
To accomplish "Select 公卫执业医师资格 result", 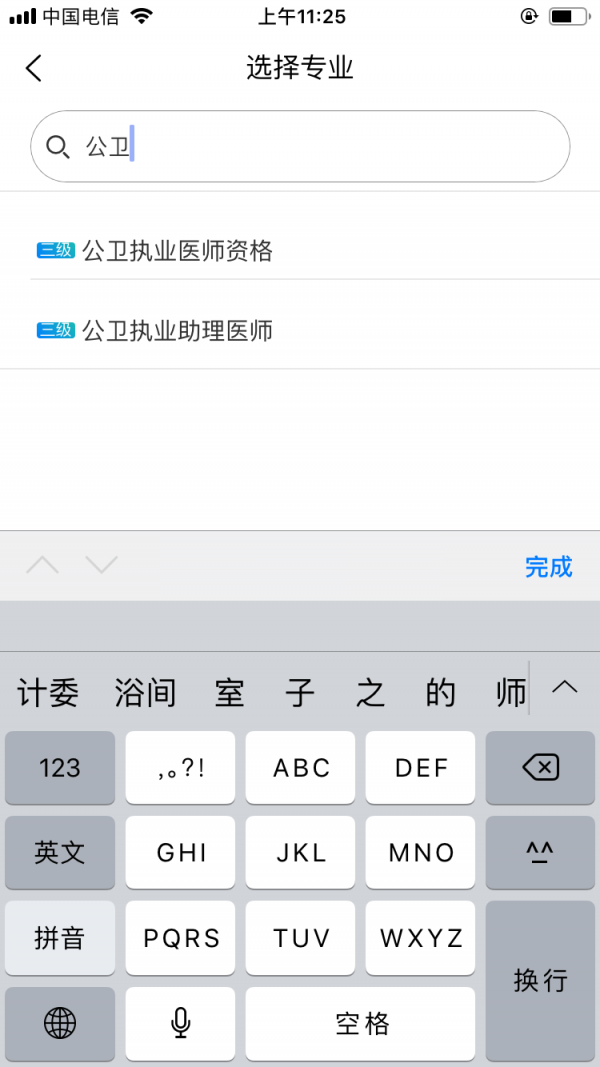I will point(177,251).
